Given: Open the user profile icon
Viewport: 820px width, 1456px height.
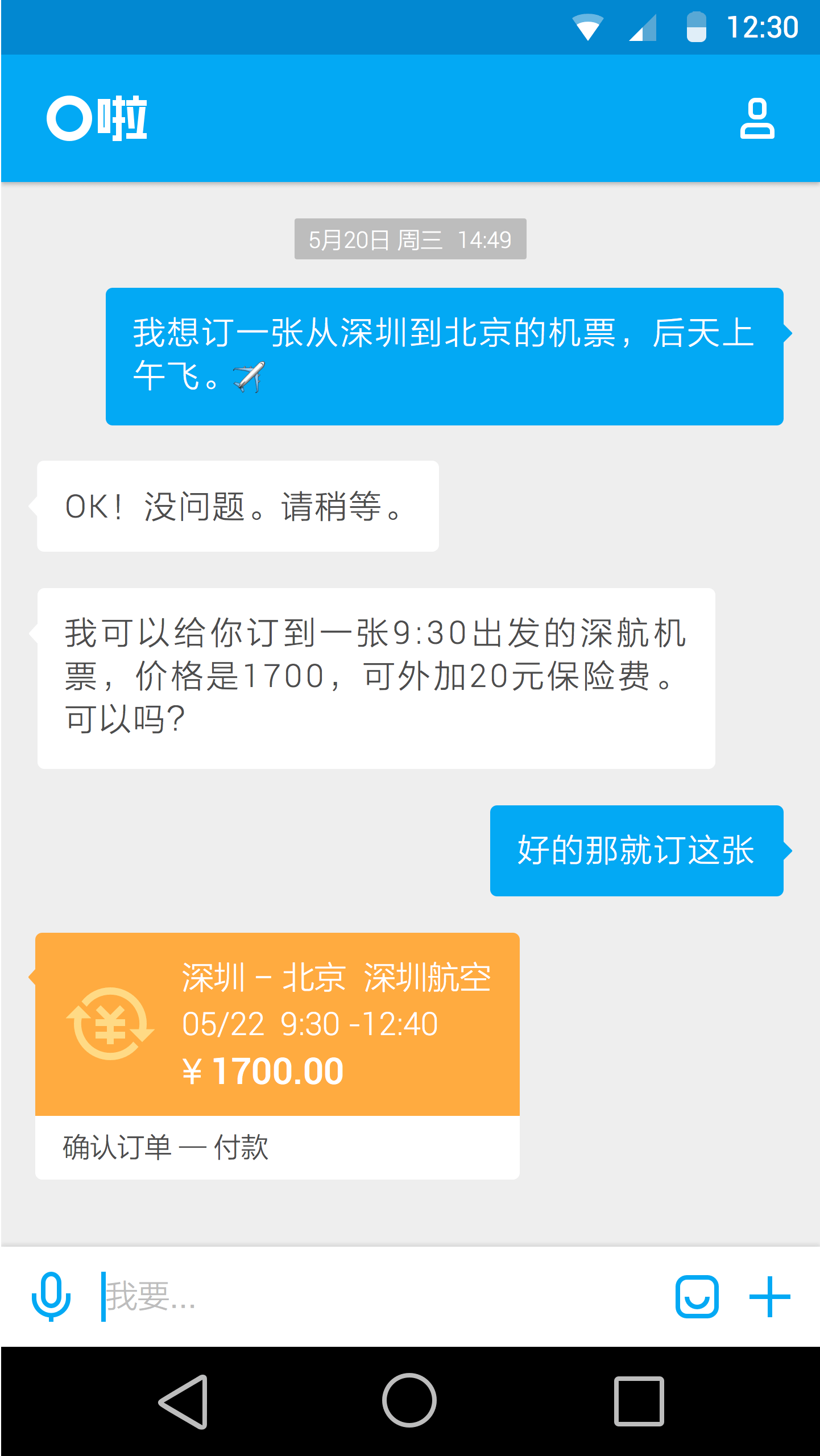Looking at the screenshot, I should click(x=757, y=119).
